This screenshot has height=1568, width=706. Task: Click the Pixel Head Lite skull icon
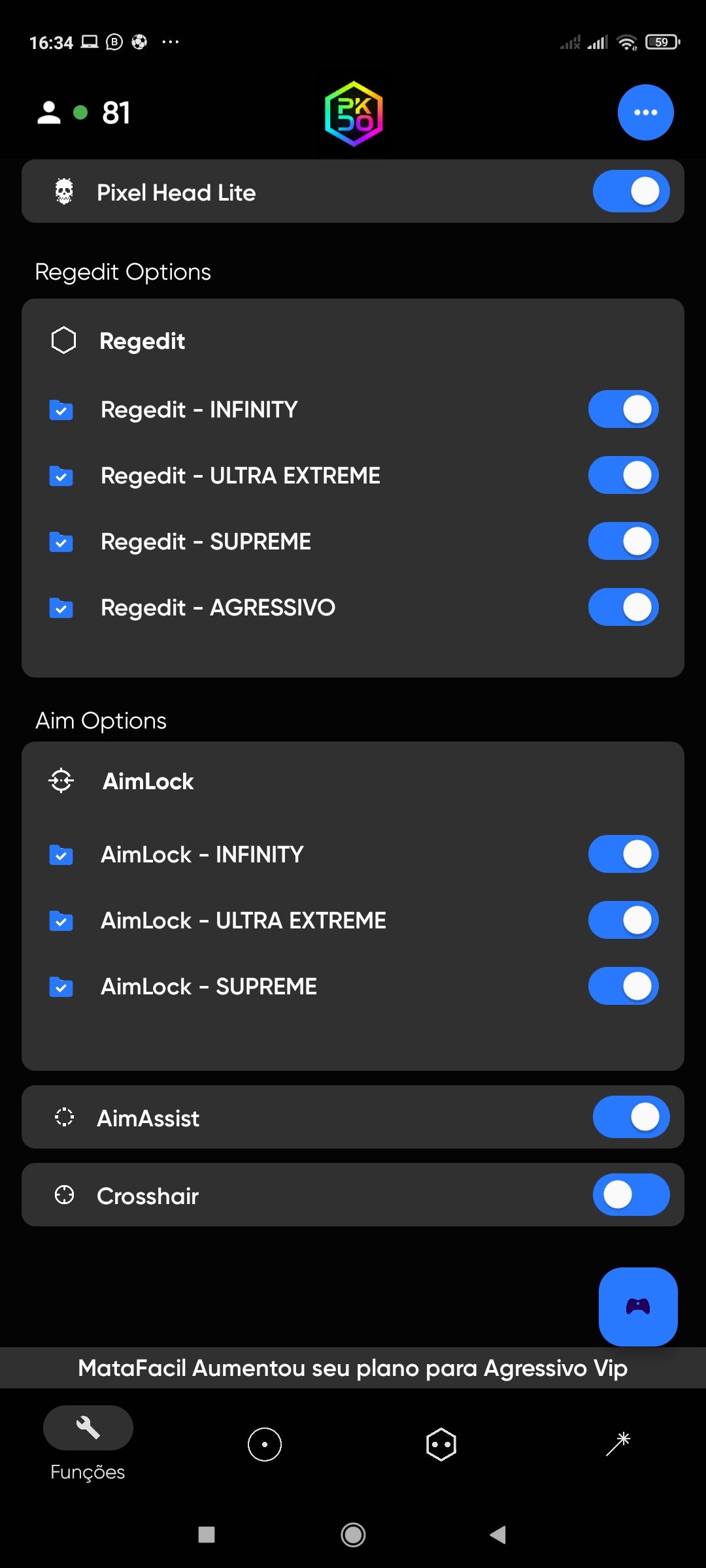click(x=63, y=191)
